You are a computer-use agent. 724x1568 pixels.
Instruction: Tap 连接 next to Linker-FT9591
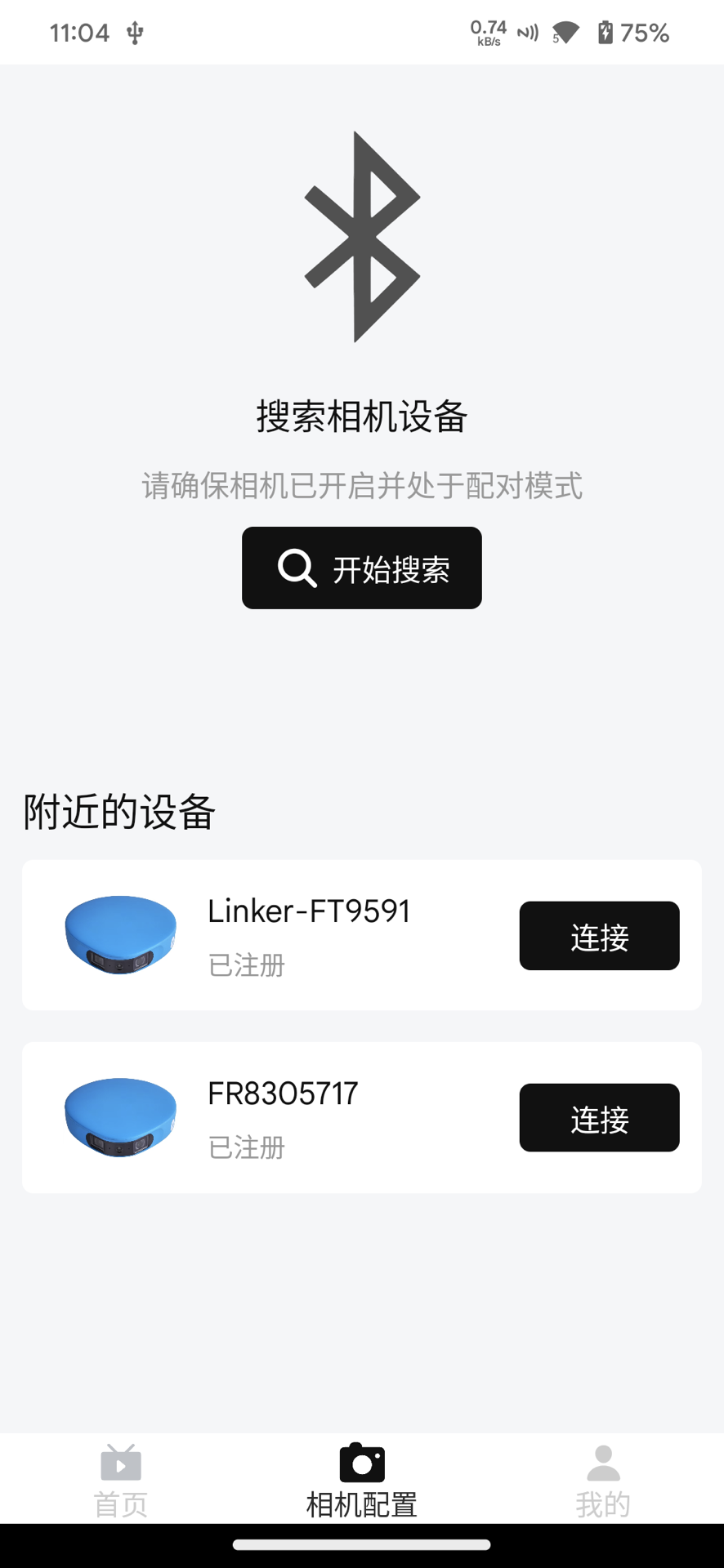pos(599,937)
